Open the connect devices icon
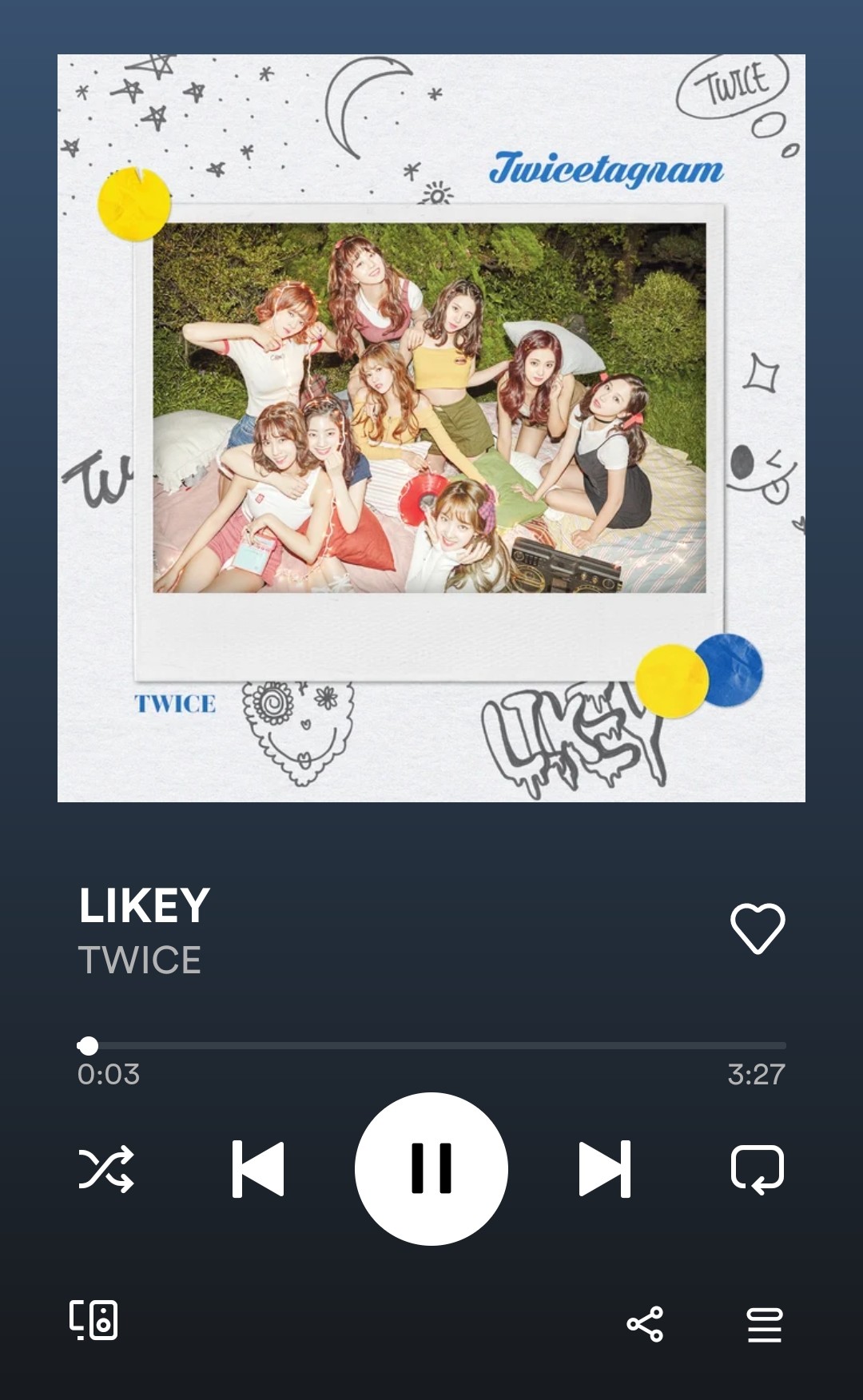 [93, 1320]
